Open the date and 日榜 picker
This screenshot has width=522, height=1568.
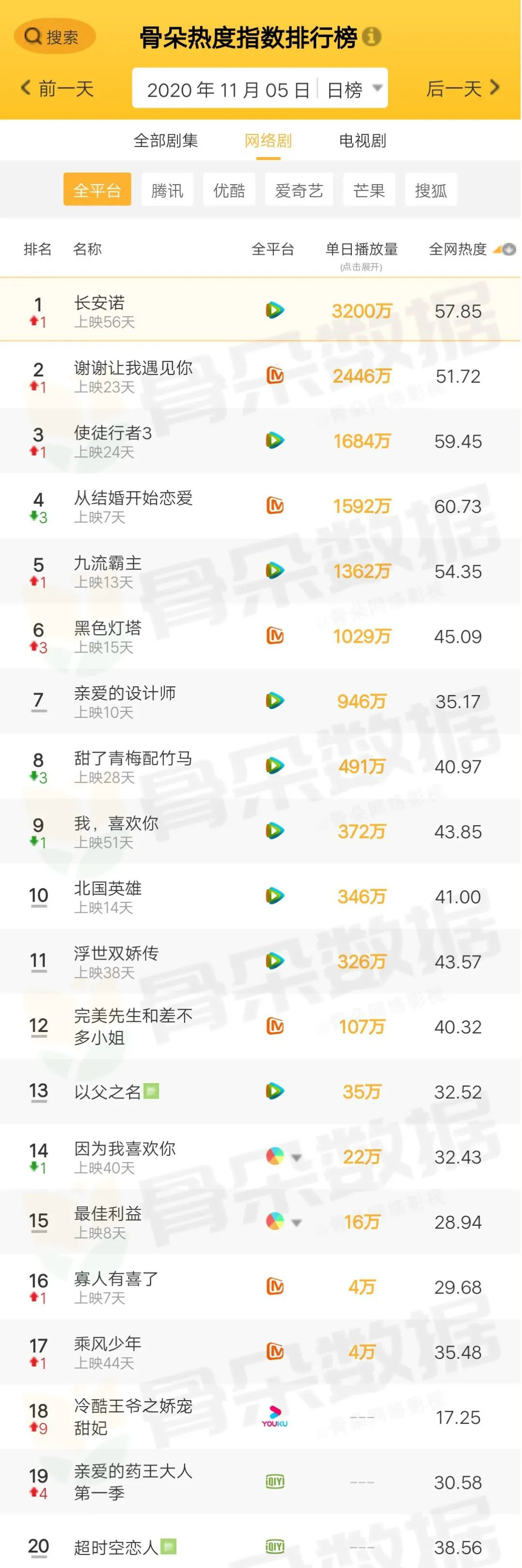[260, 89]
